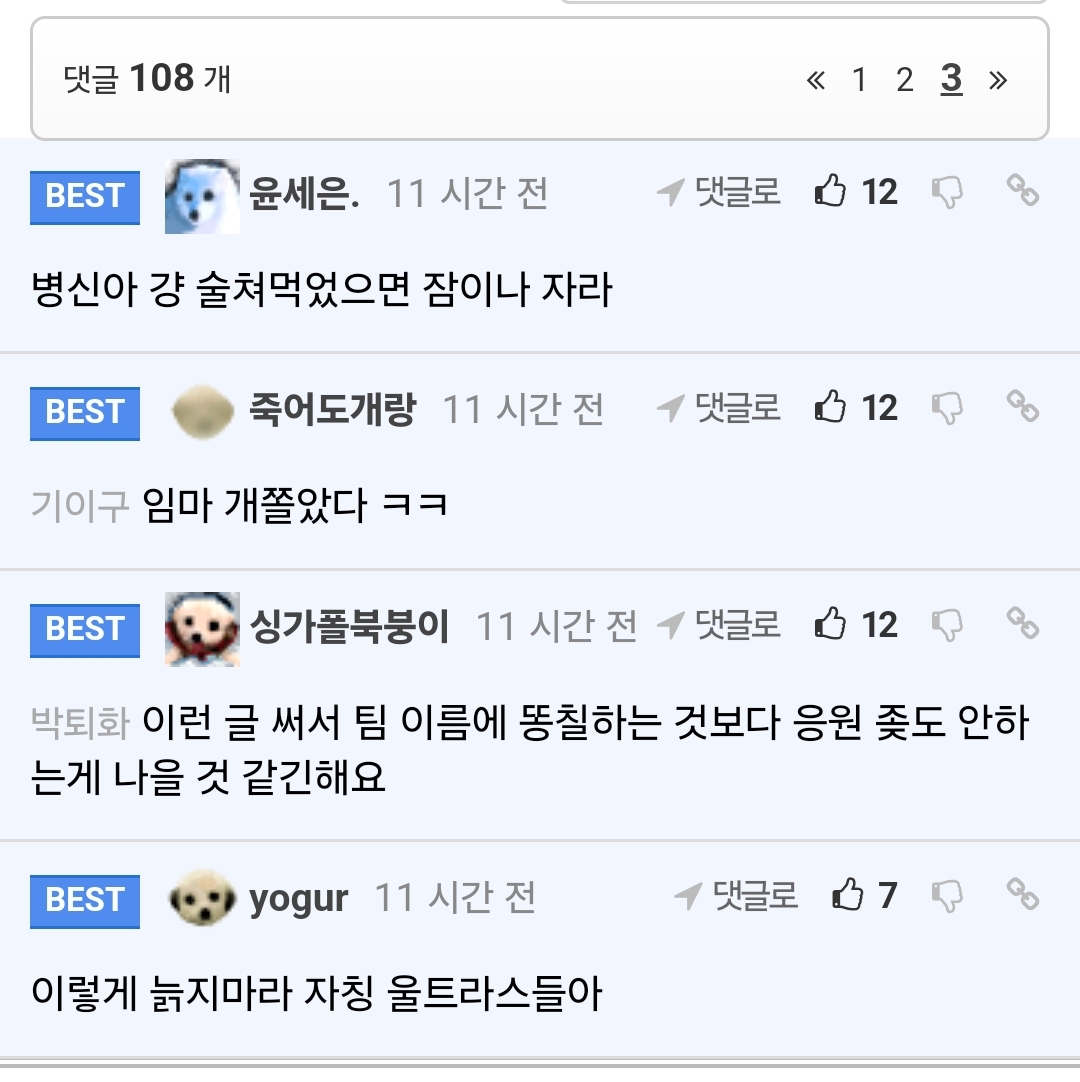The height and width of the screenshot is (1082, 1080).
Task: Open mentioned user 기이구
Action: tap(80, 506)
